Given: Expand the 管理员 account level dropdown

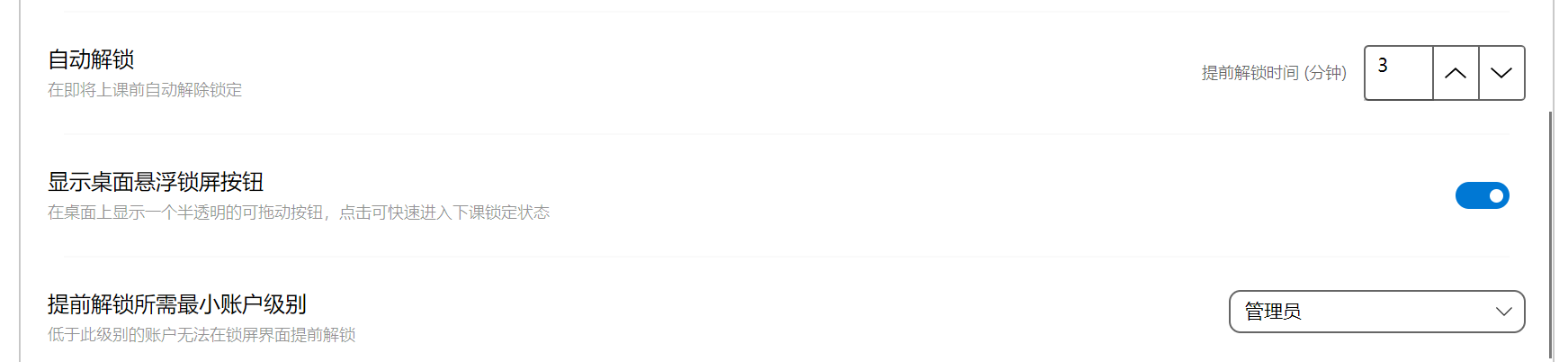Looking at the screenshot, I should click(1376, 312).
